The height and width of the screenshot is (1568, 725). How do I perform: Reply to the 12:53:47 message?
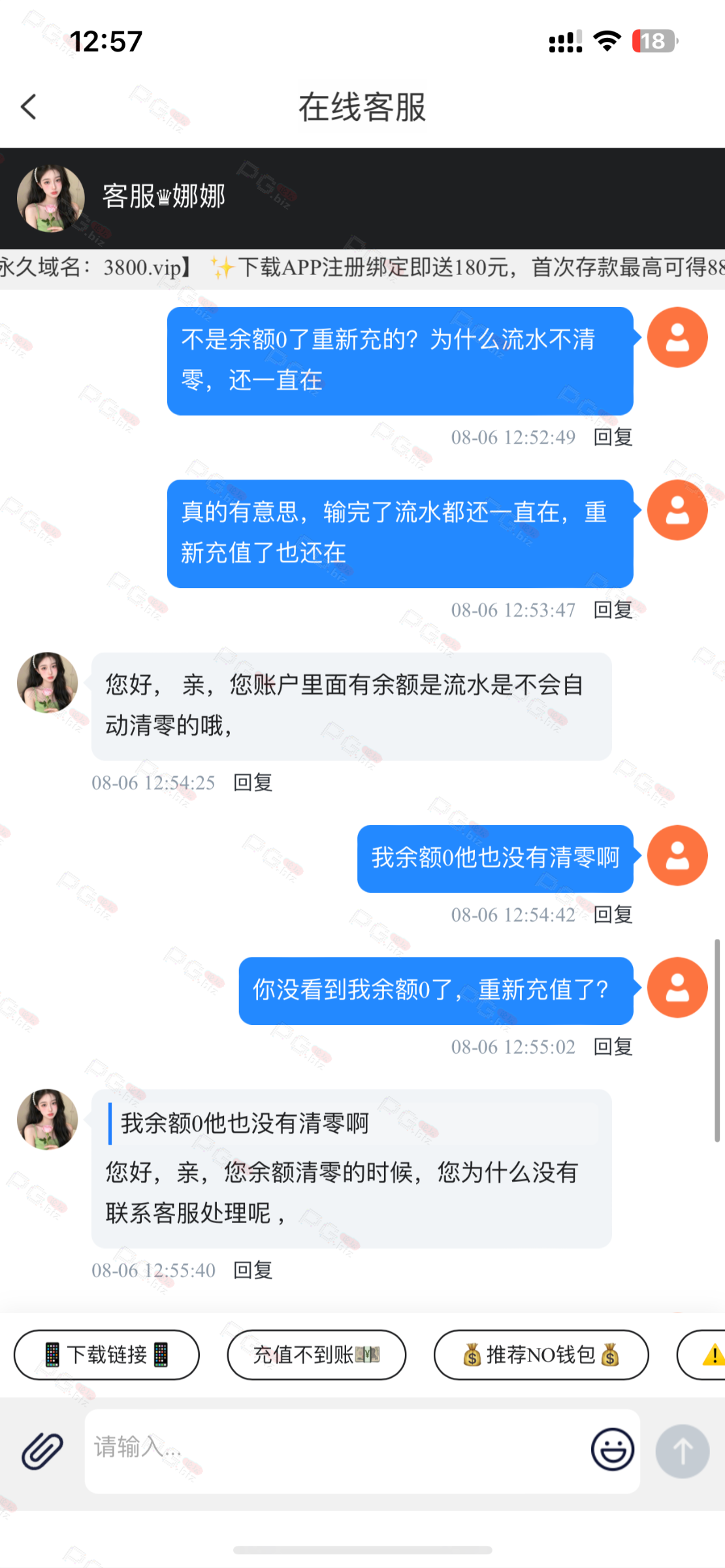pos(613,610)
